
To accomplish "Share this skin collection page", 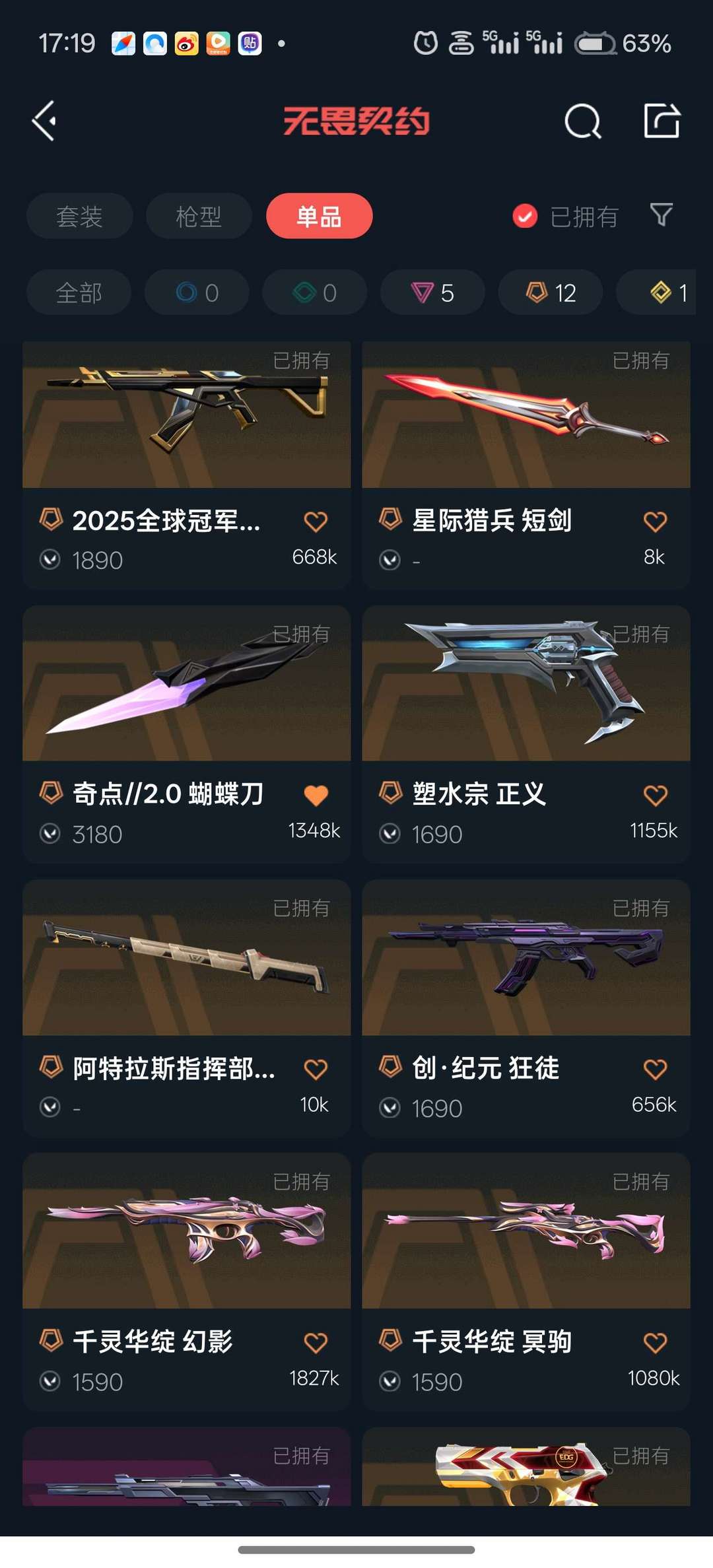I will click(662, 121).
